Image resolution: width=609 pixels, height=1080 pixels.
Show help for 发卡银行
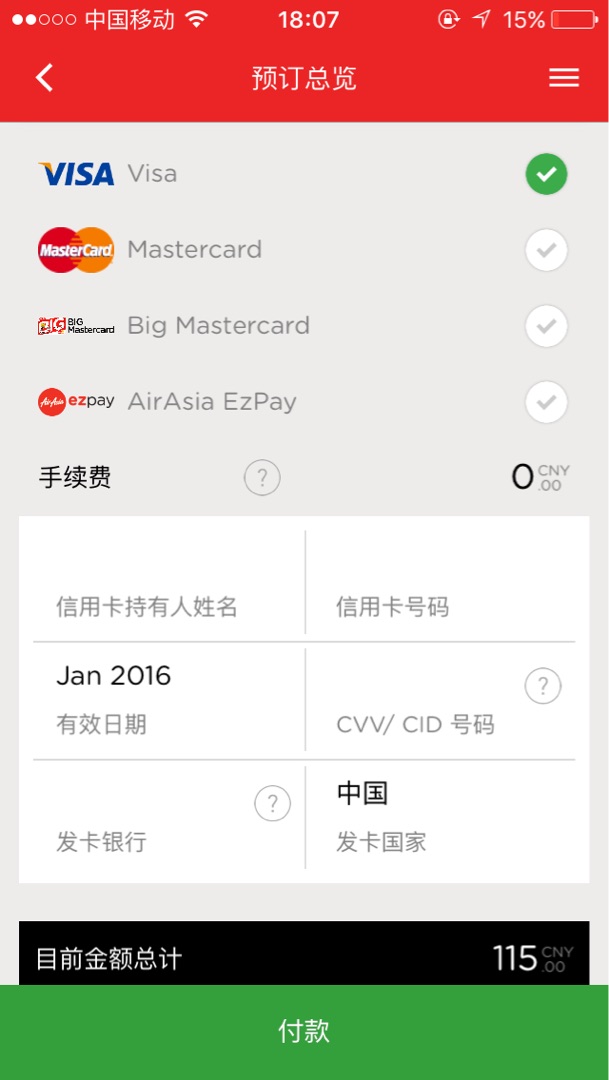(x=272, y=803)
